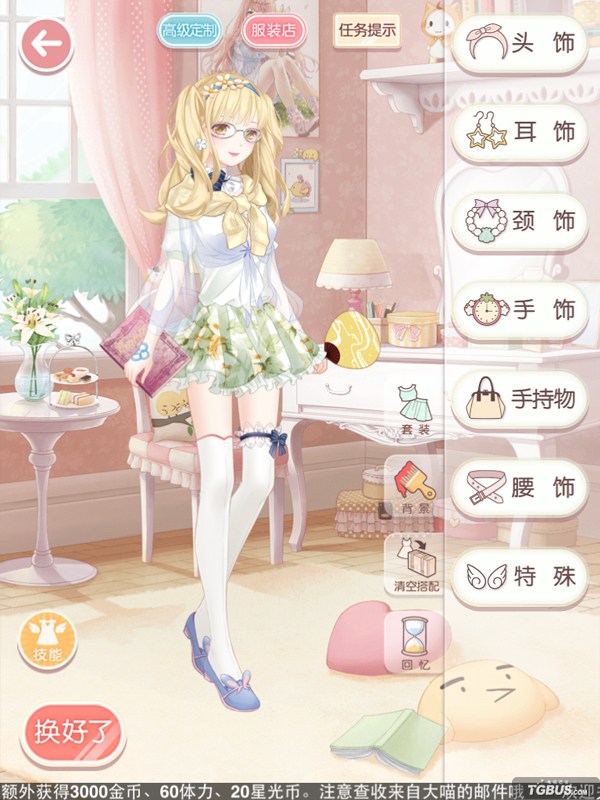Open the 回忆 memories hourglass
The height and width of the screenshot is (800, 600).
pyautogui.click(x=414, y=642)
